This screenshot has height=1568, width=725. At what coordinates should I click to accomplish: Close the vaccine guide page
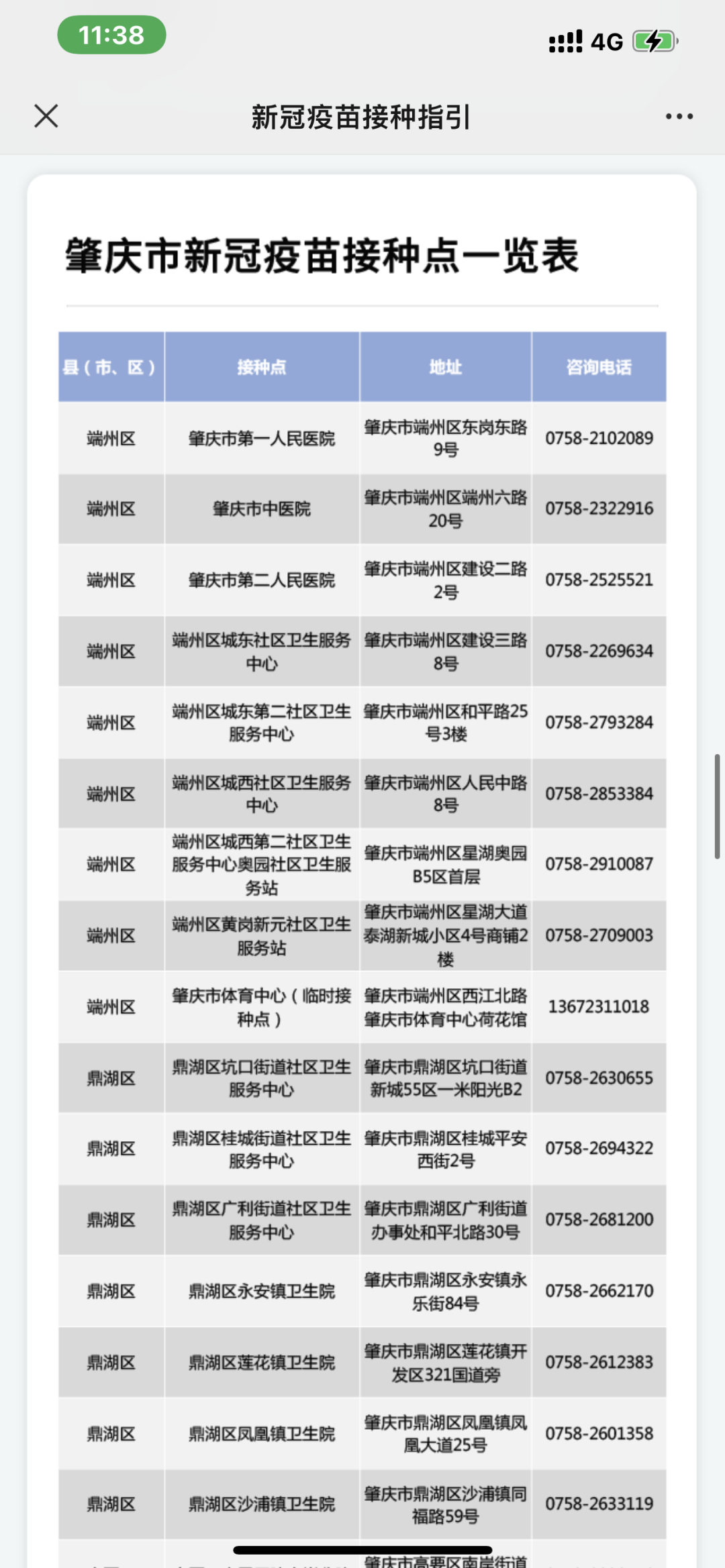46,116
